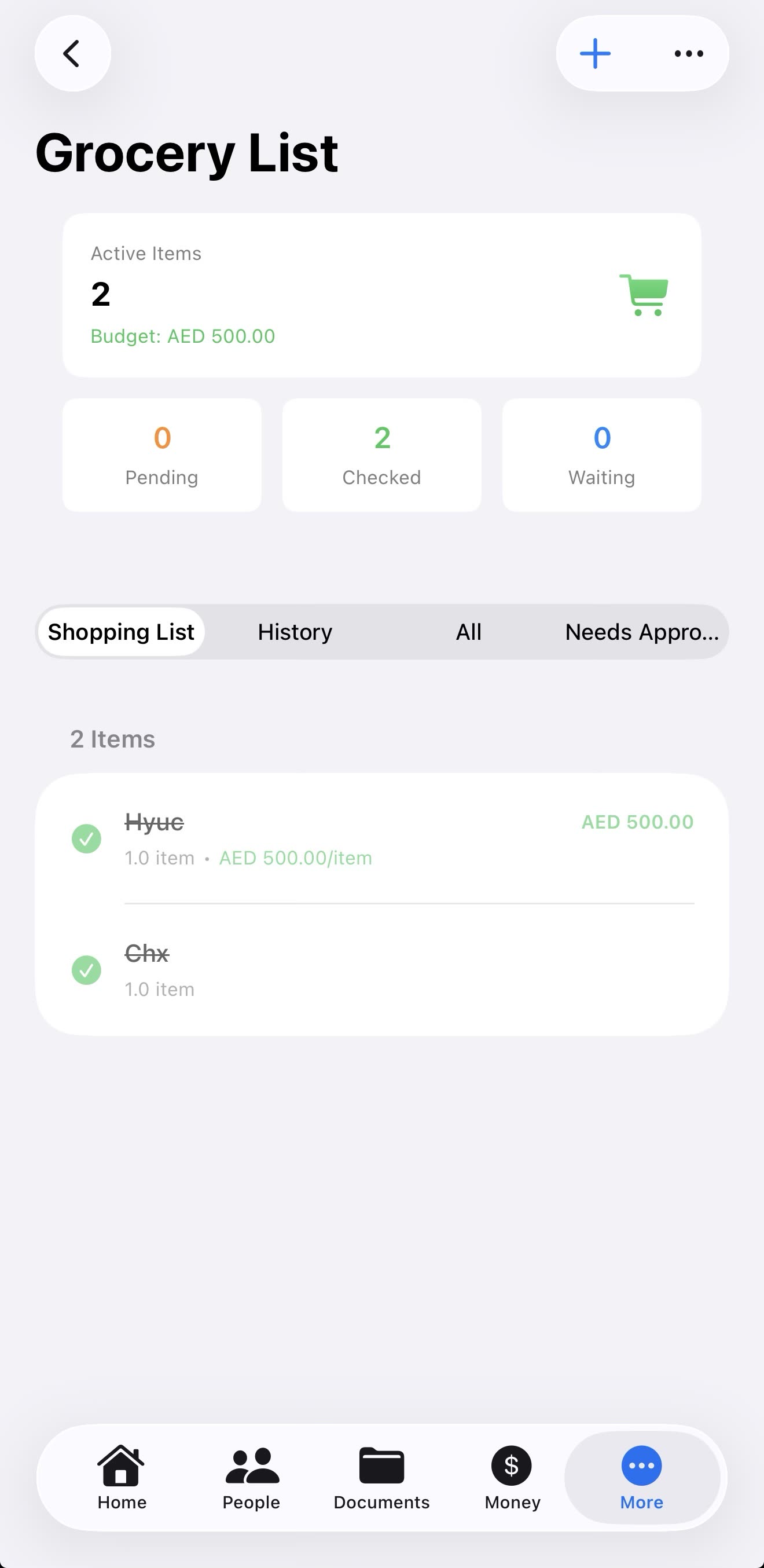The width and height of the screenshot is (764, 1568).
Task: Open the Money tab
Action: pyautogui.click(x=512, y=1478)
